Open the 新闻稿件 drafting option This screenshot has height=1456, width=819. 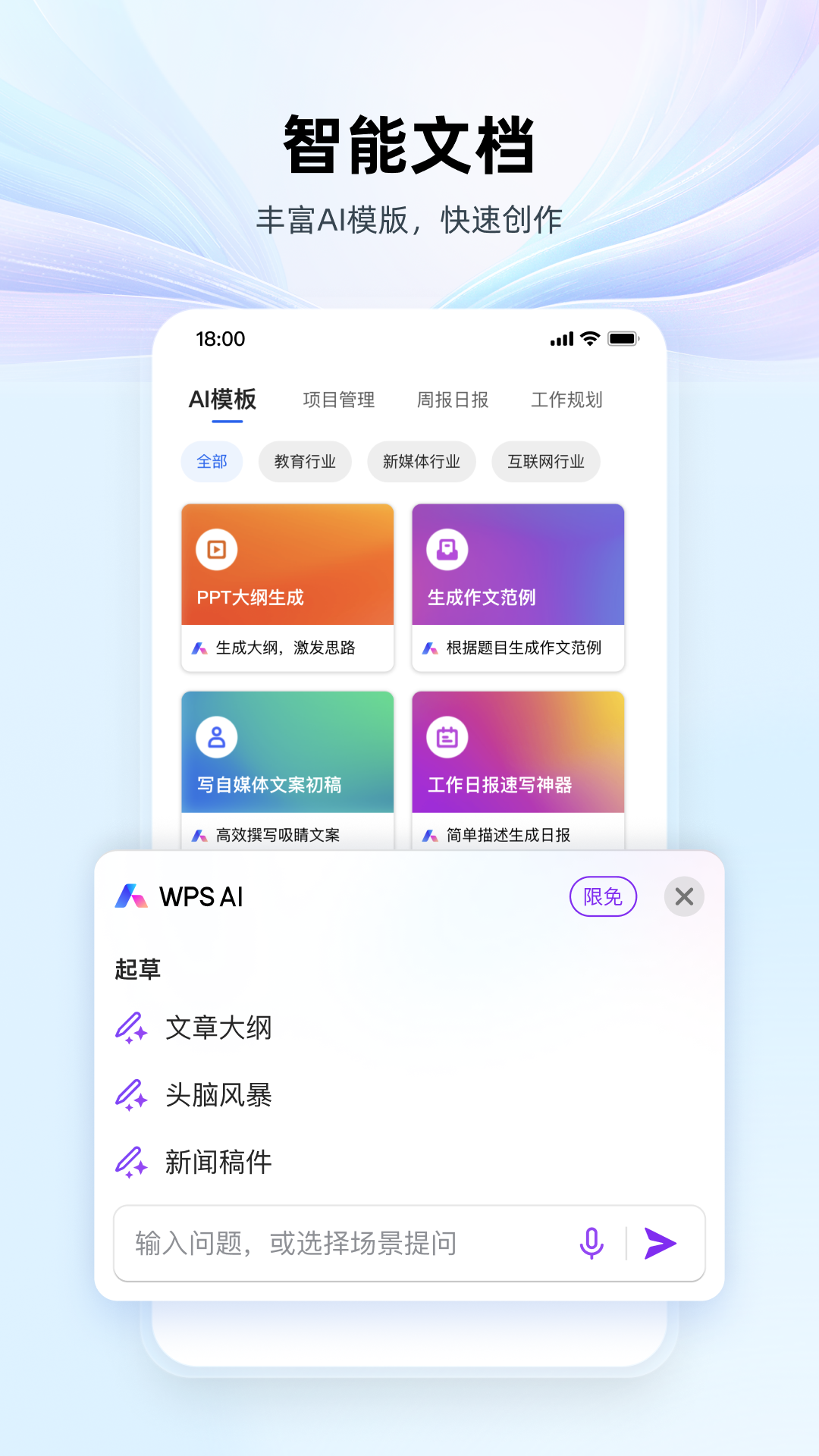[218, 1161]
